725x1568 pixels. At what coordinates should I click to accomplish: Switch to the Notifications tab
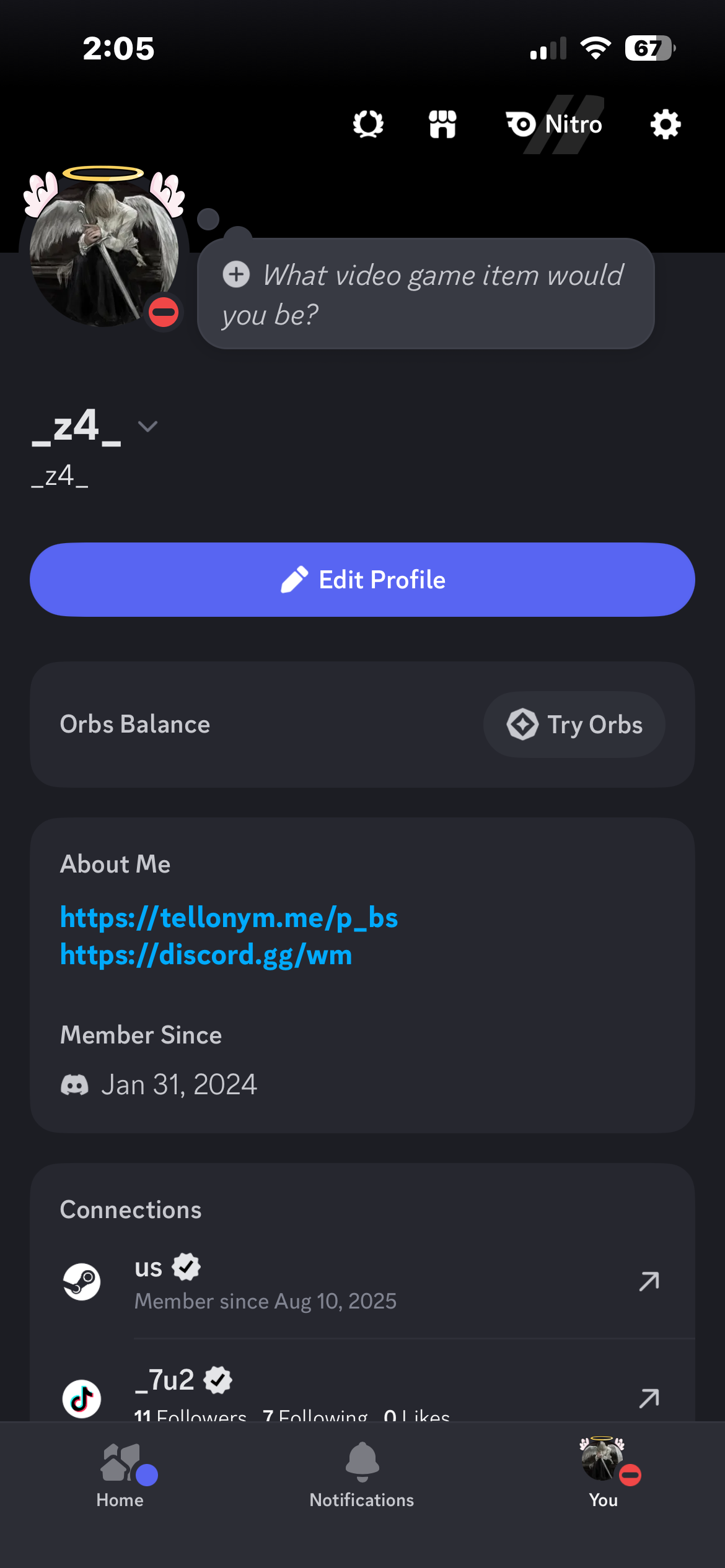pos(362,1475)
